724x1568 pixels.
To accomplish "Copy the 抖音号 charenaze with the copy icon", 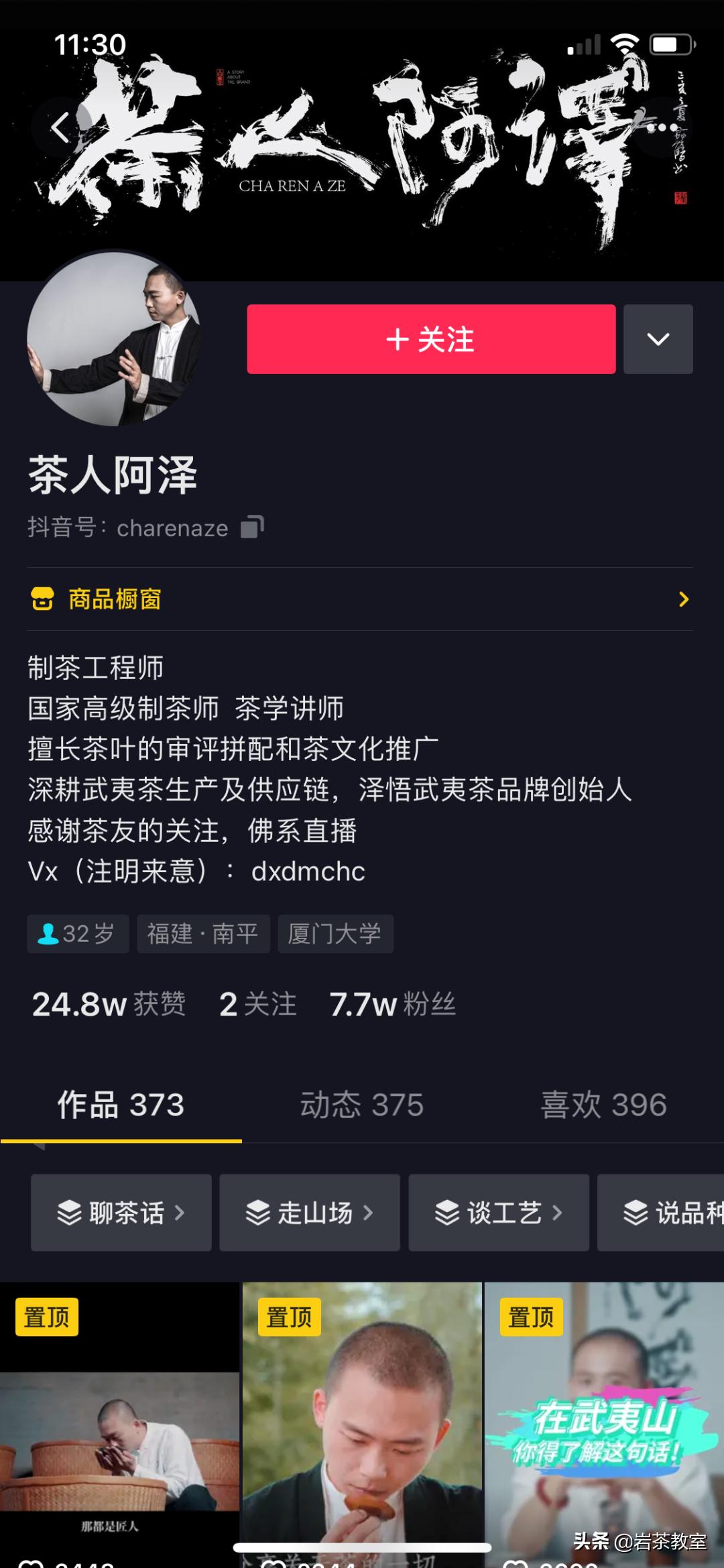I will [x=252, y=527].
